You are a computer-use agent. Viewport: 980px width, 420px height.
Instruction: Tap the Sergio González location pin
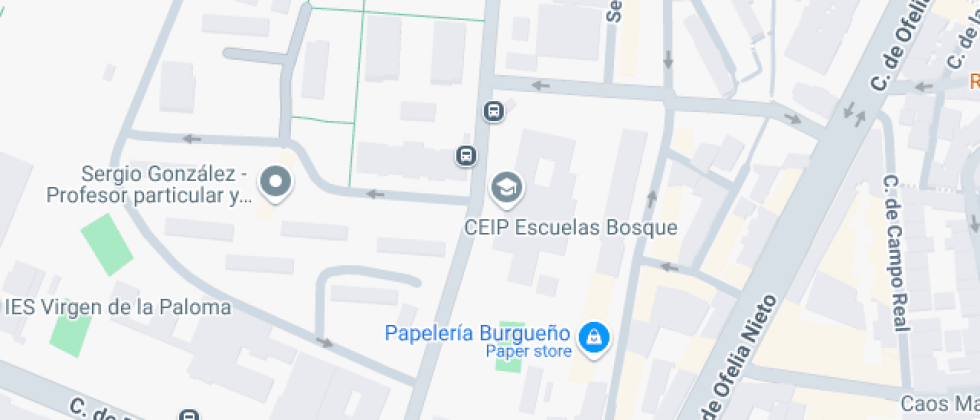point(274,183)
